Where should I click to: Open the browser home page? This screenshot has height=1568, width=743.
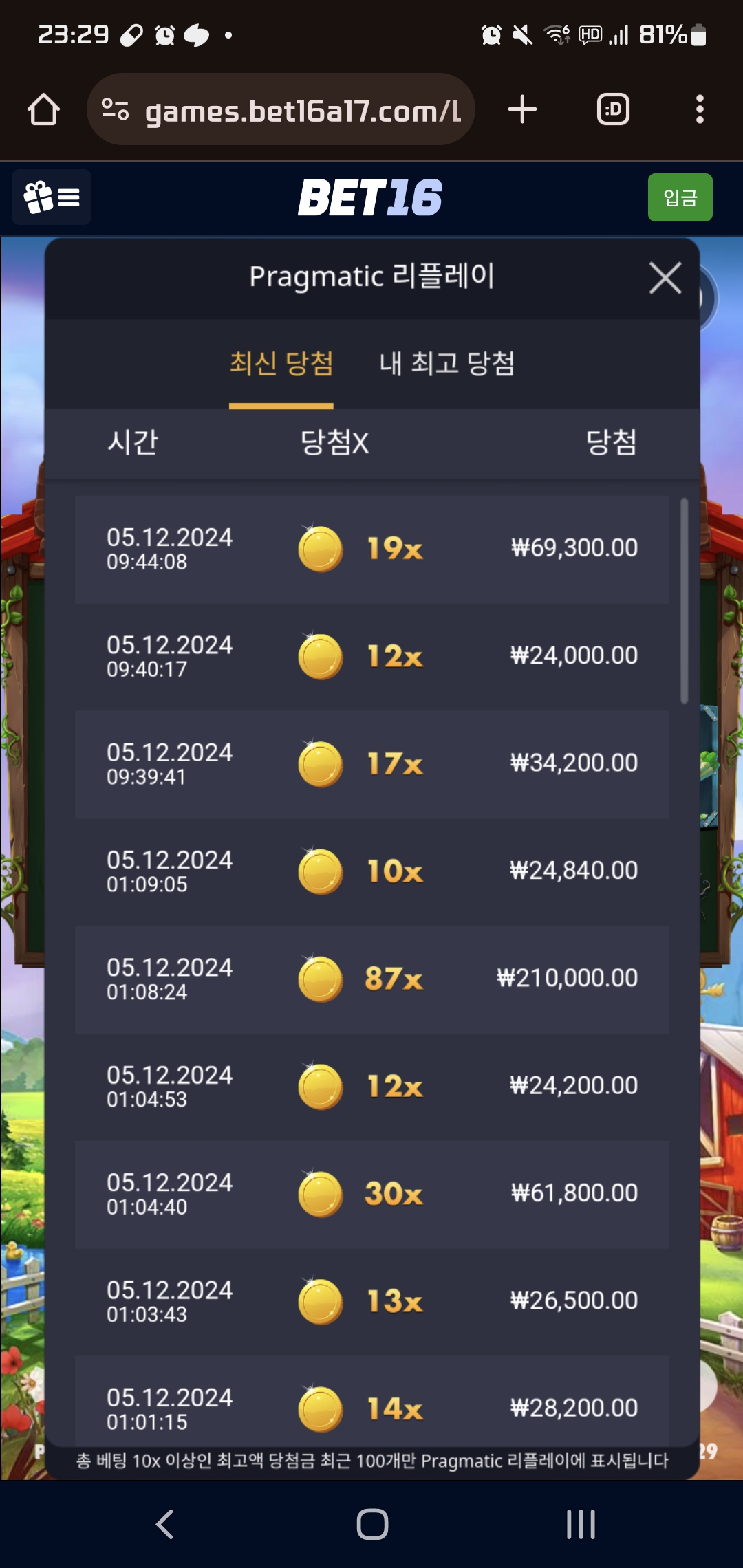pos(43,110)
